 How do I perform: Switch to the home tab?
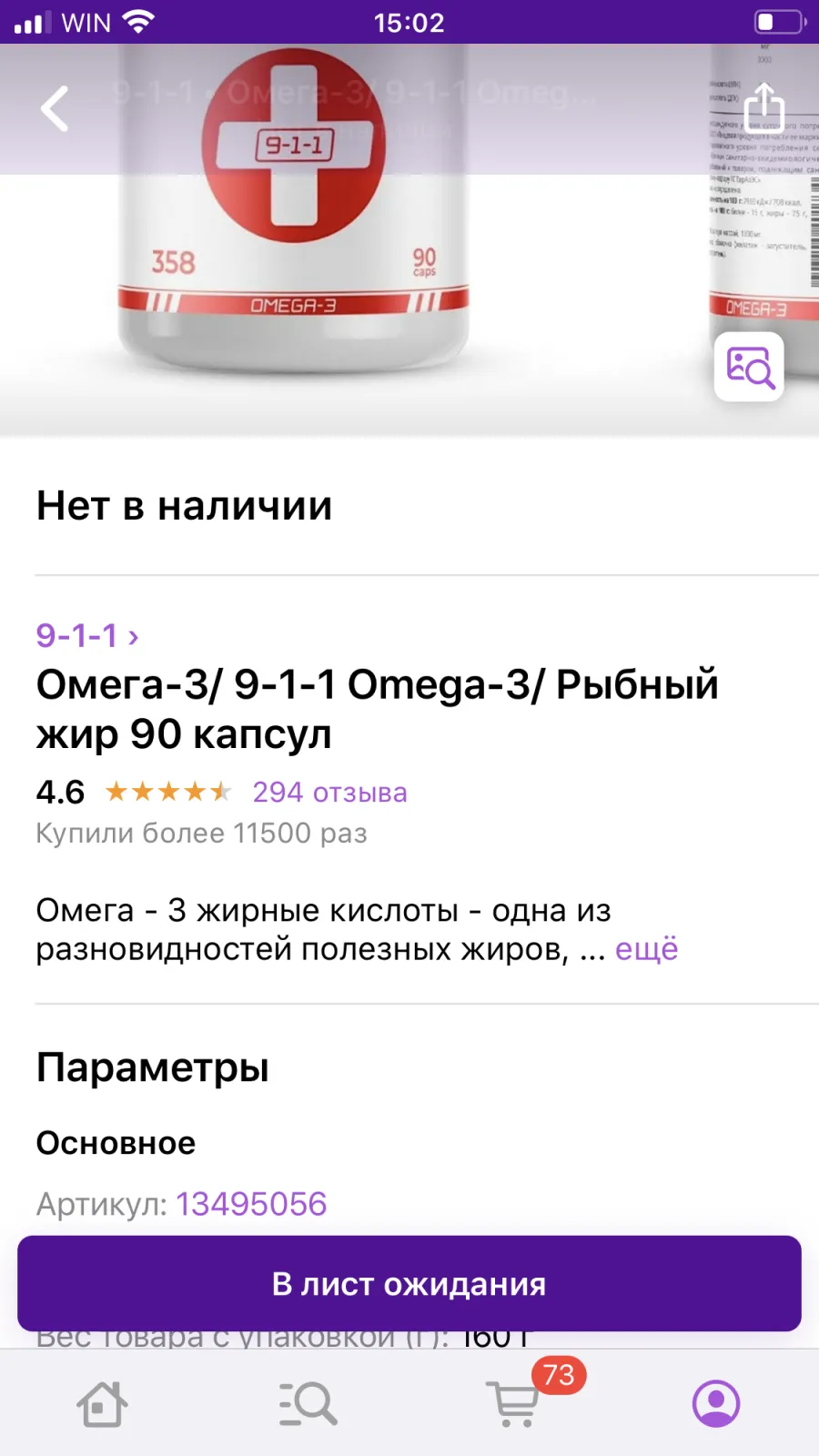click(102, 1404)
